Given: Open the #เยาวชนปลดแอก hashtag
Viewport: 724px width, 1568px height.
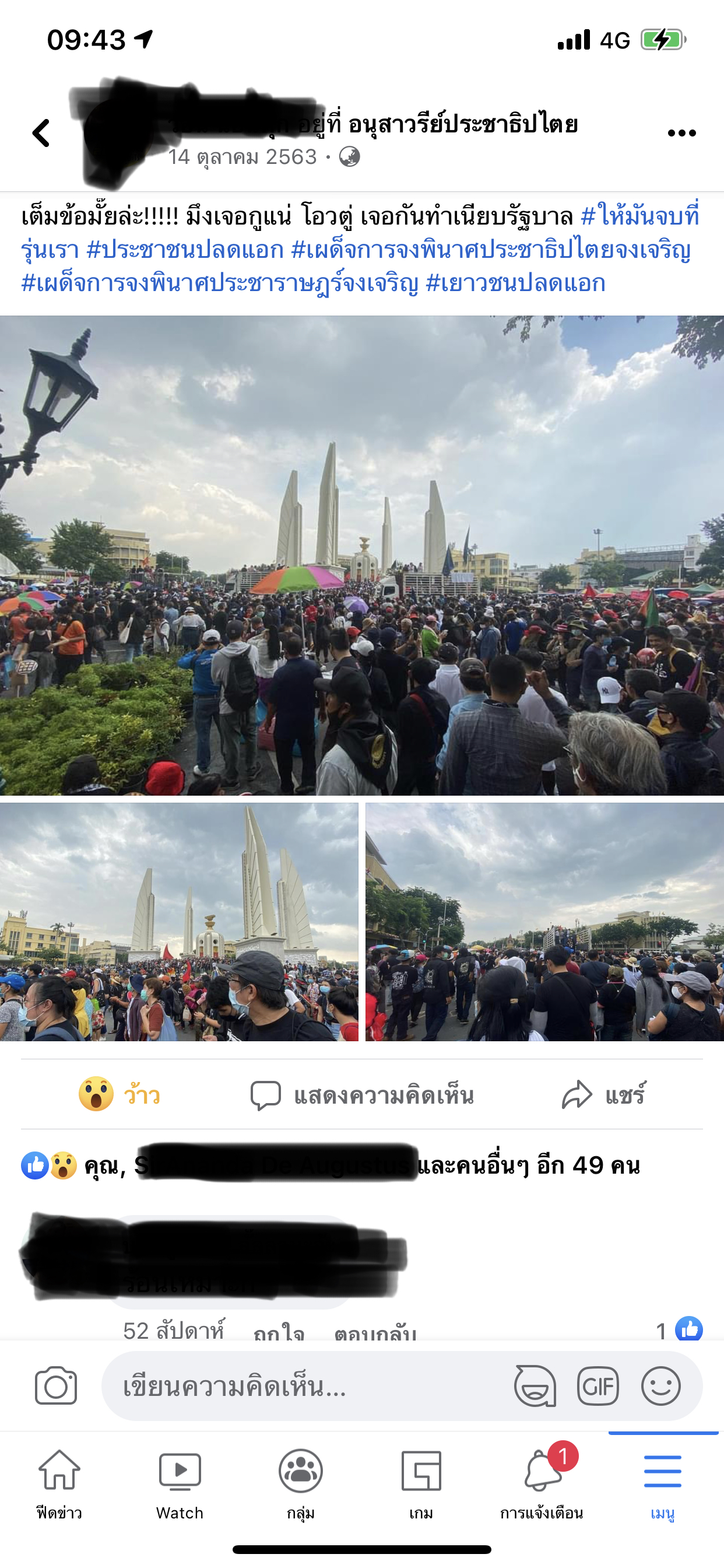Looking at the screenshot, I should coord(515,283).
